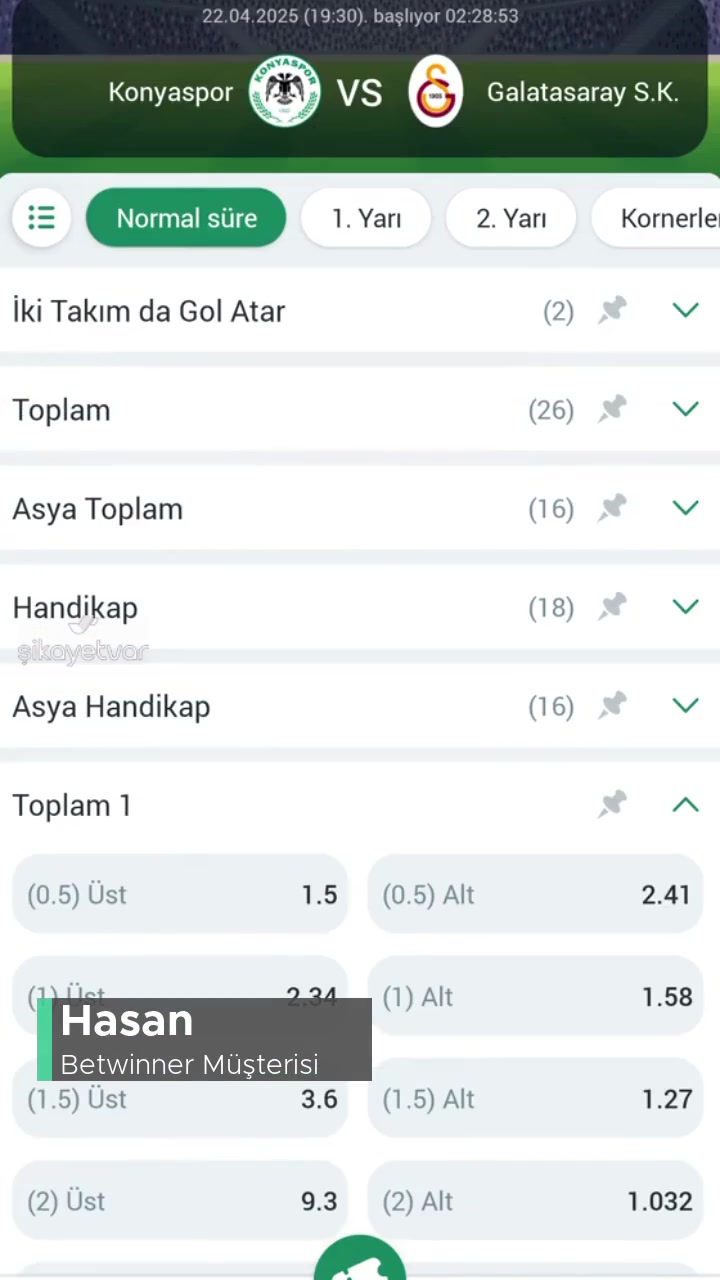Select the 2. Yarı tab

point(511,218)
